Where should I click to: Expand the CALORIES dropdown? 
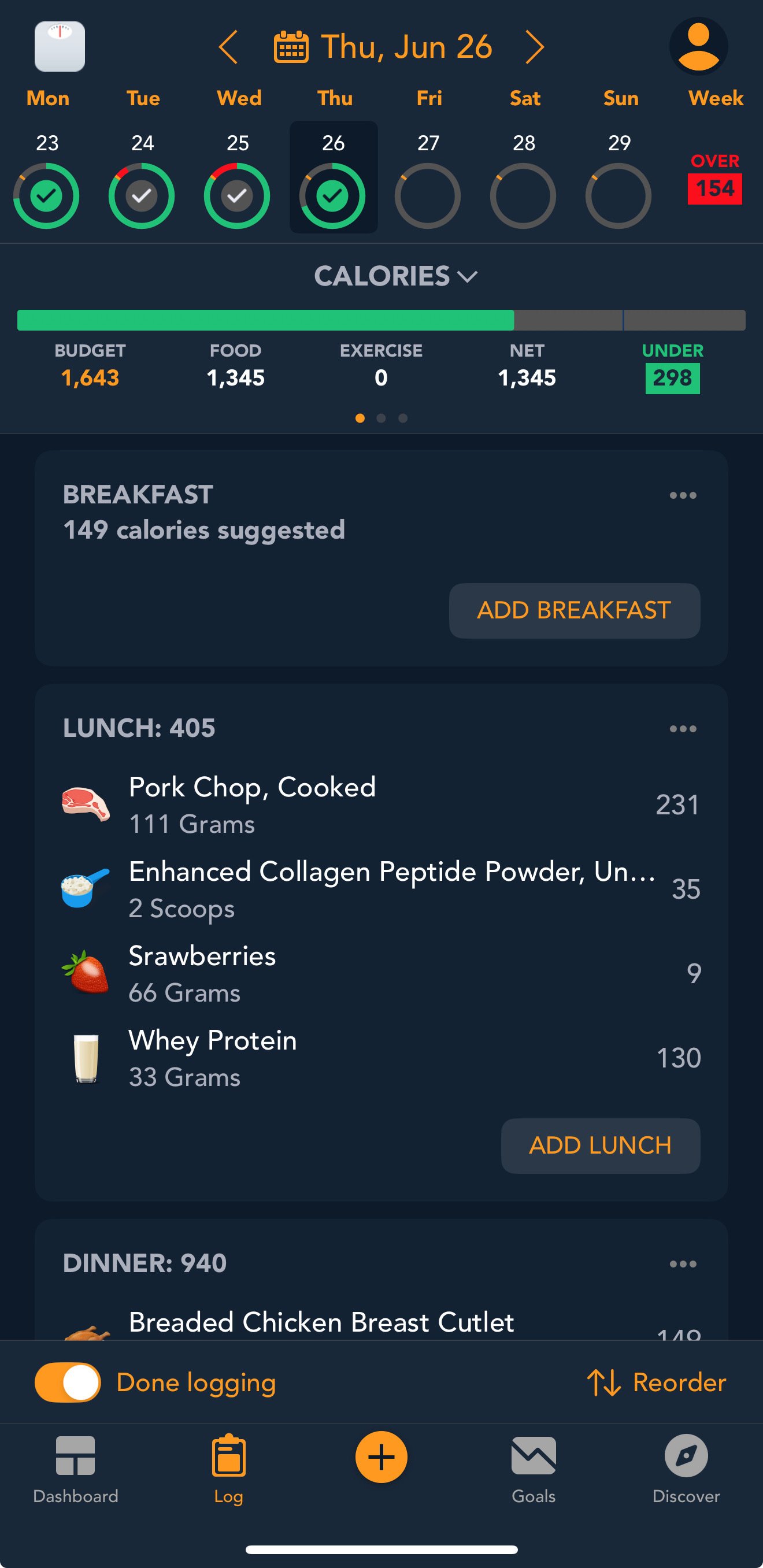396,276
